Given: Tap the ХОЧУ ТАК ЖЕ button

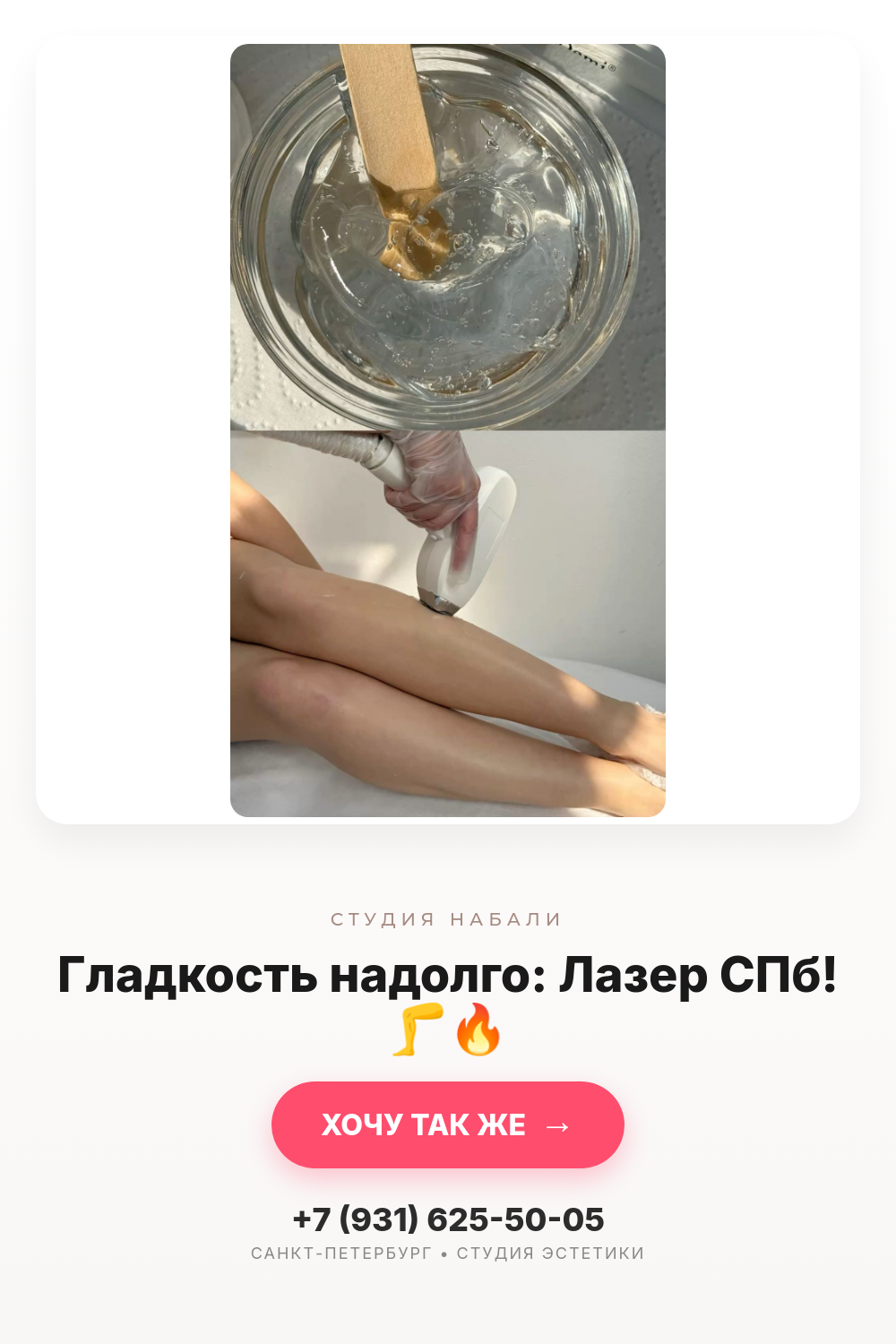Looking at the screenshot, I should tap(448, 1124).
